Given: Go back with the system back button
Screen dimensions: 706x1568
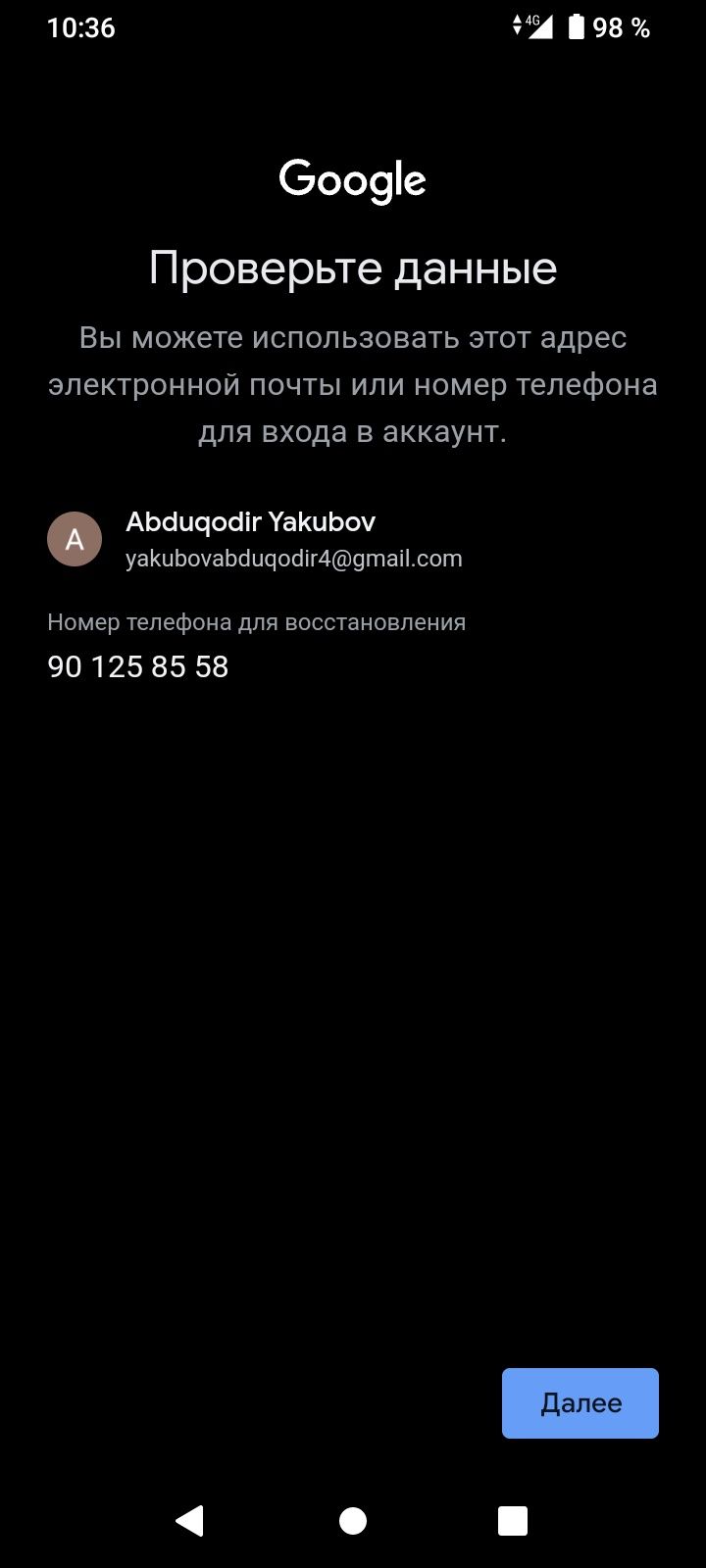Looking at the screenshot, I should point(189,1520).
